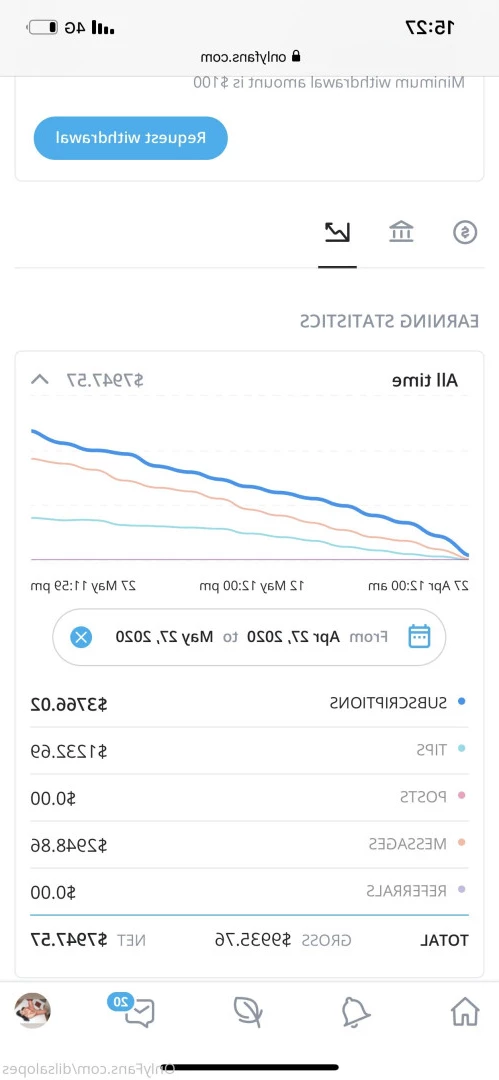This screenshot has width=499, height=1080.
Task: Open the feather icon in bottom bar
Action: tap(247, 1012)
